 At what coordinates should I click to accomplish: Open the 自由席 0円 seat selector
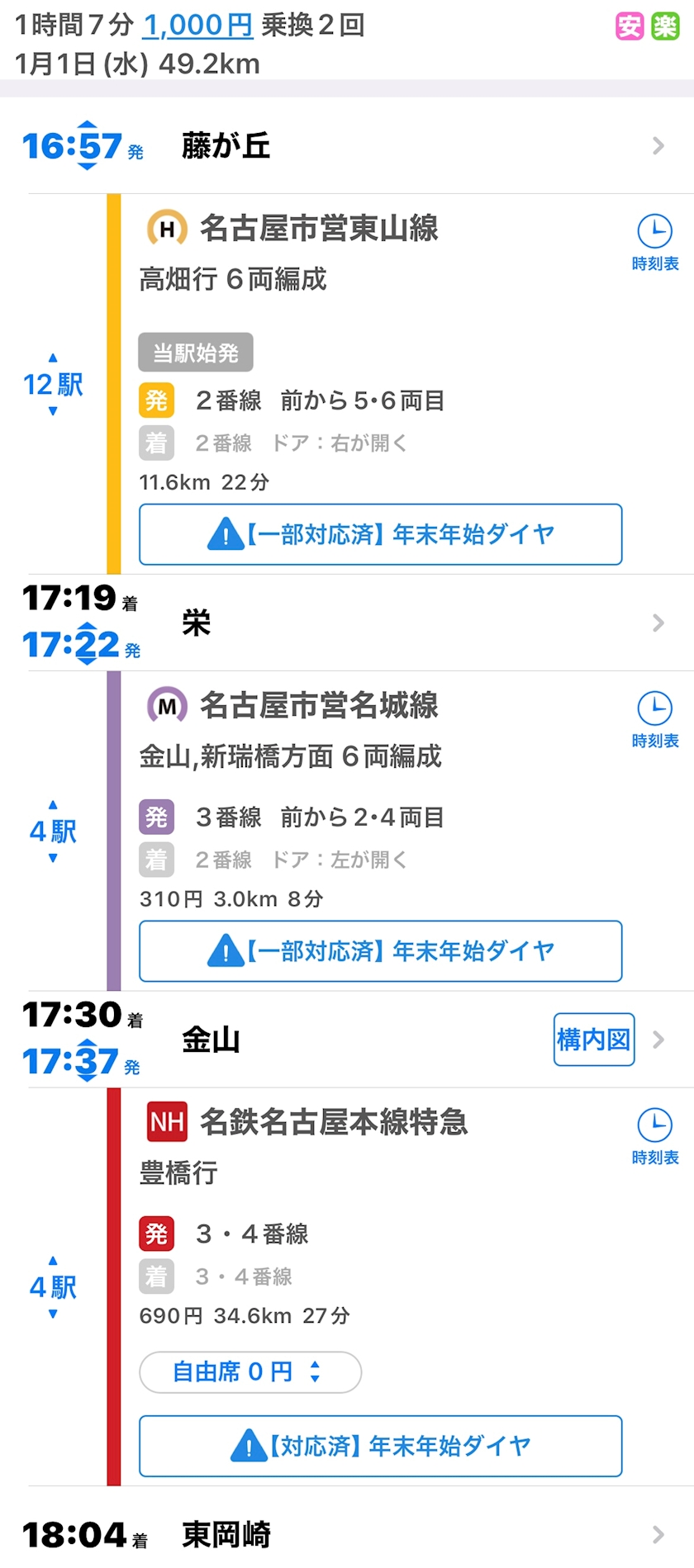(x=250, y=1372)
